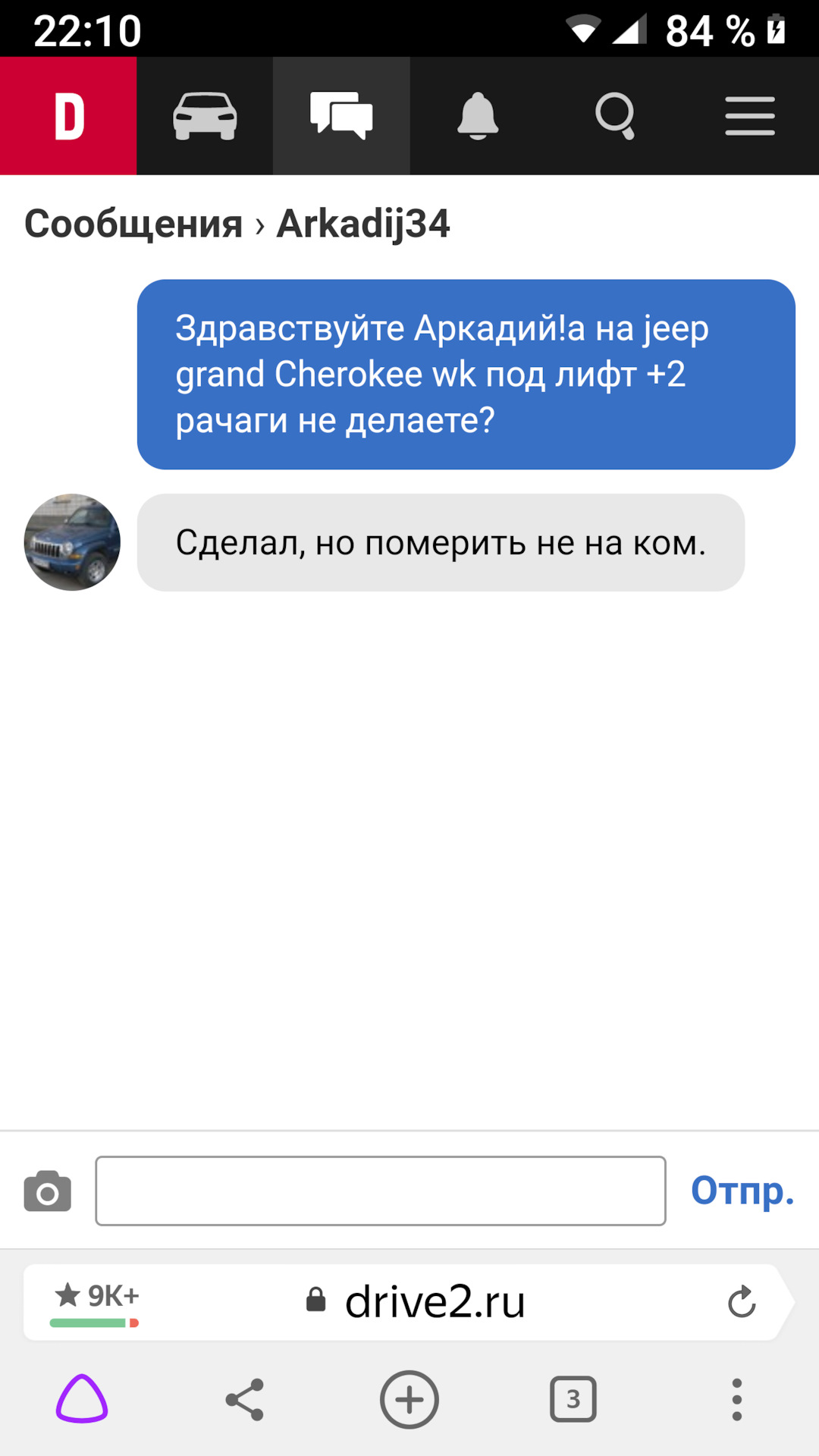Open the messages icon in header
Viewport: 819px width, 1456px height.
pyautogui.click(x=341, y=116)
